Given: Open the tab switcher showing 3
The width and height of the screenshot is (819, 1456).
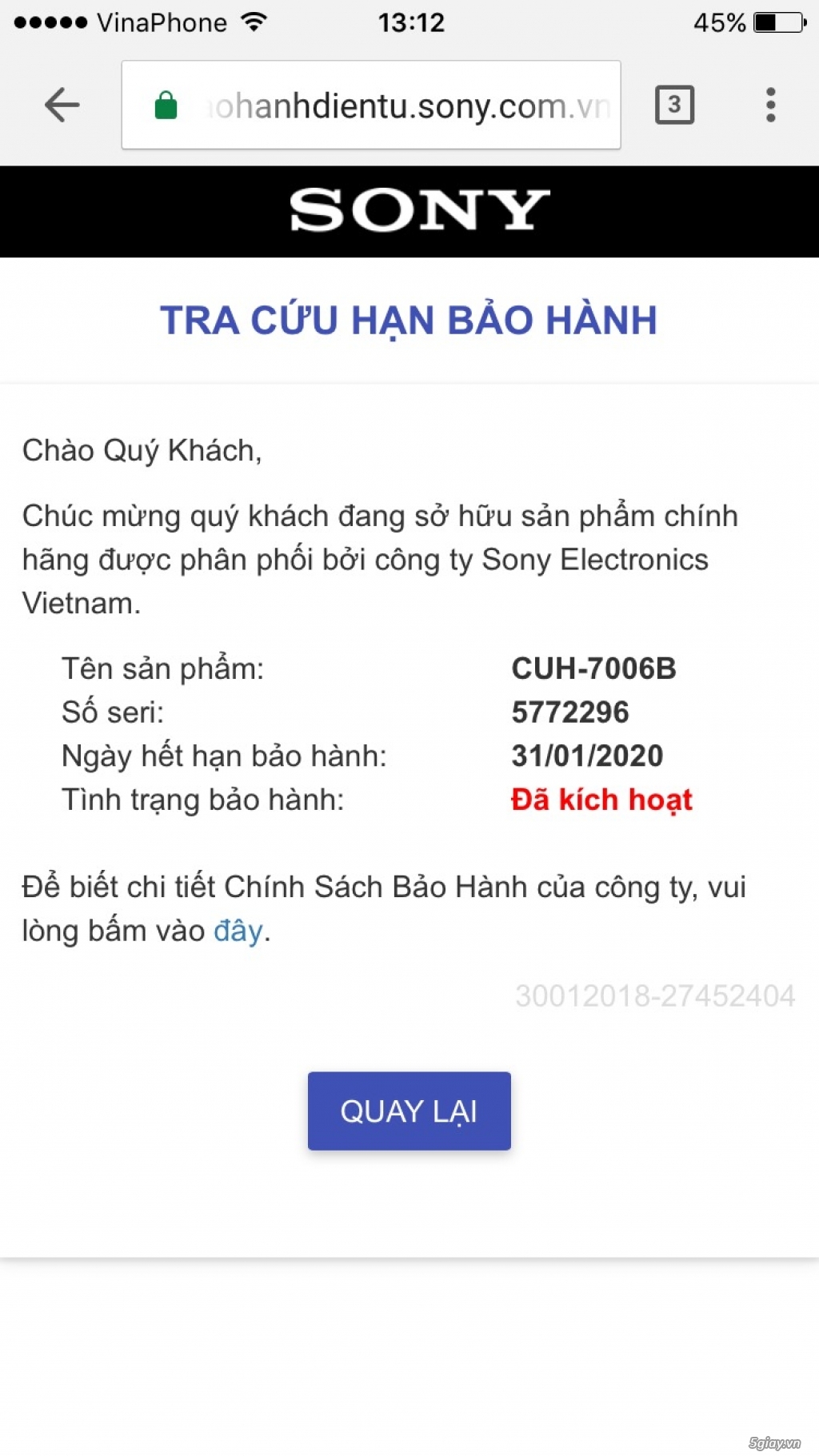Looking at the screenshot, I should tap(674, 105).
